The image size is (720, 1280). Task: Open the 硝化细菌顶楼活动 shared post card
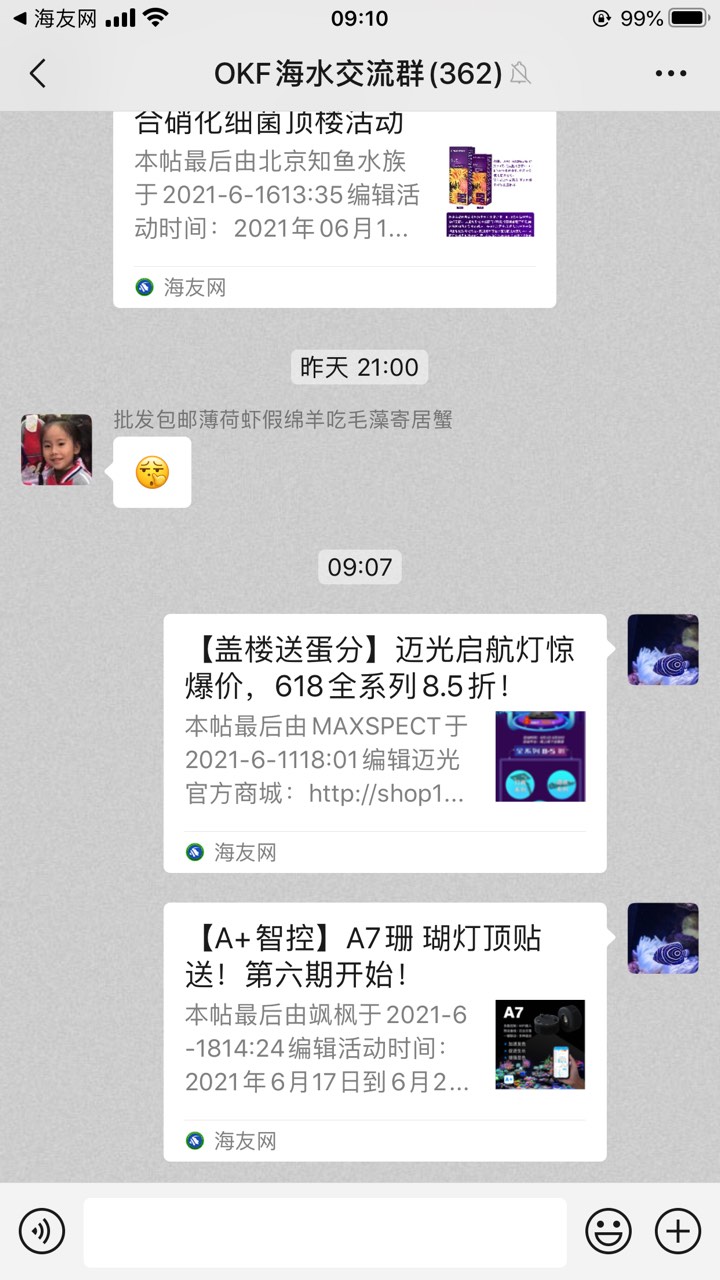click(x=334, y=200)
